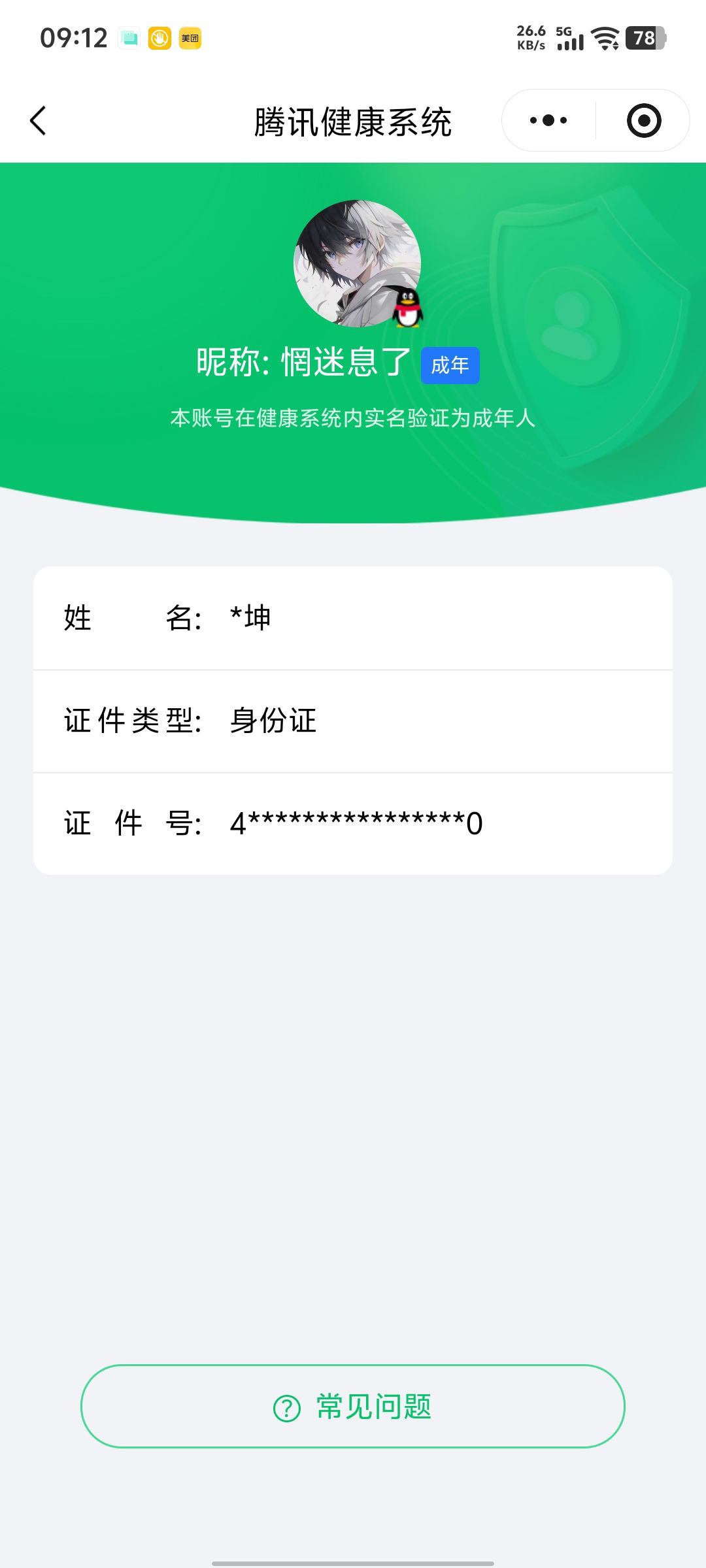
Task: Tap the capsule close circle button
Action: point(643,120)
